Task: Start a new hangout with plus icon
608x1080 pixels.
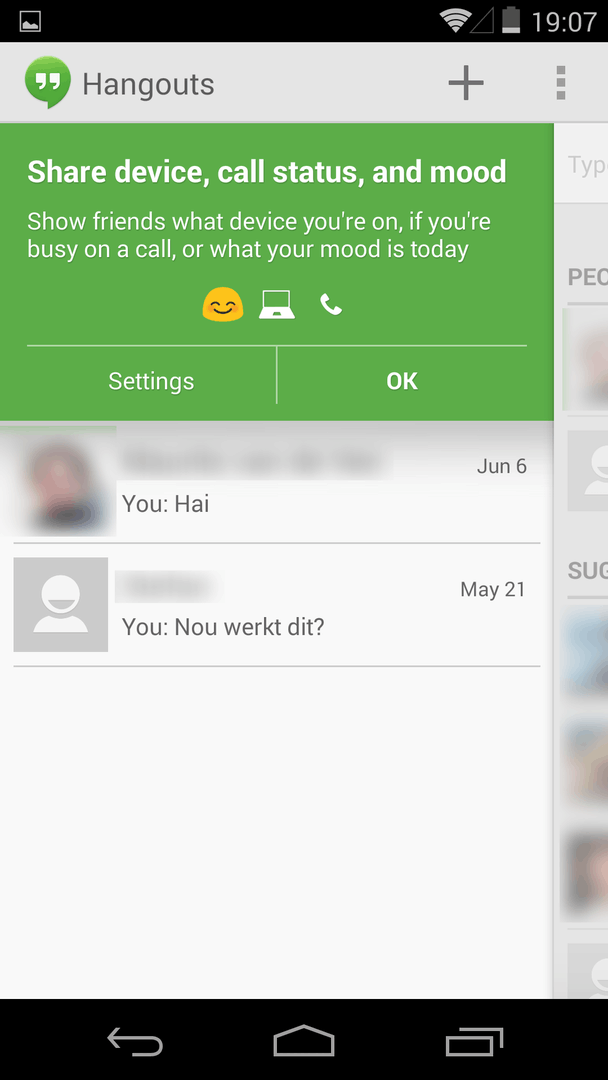Action: tap(466, 84)
